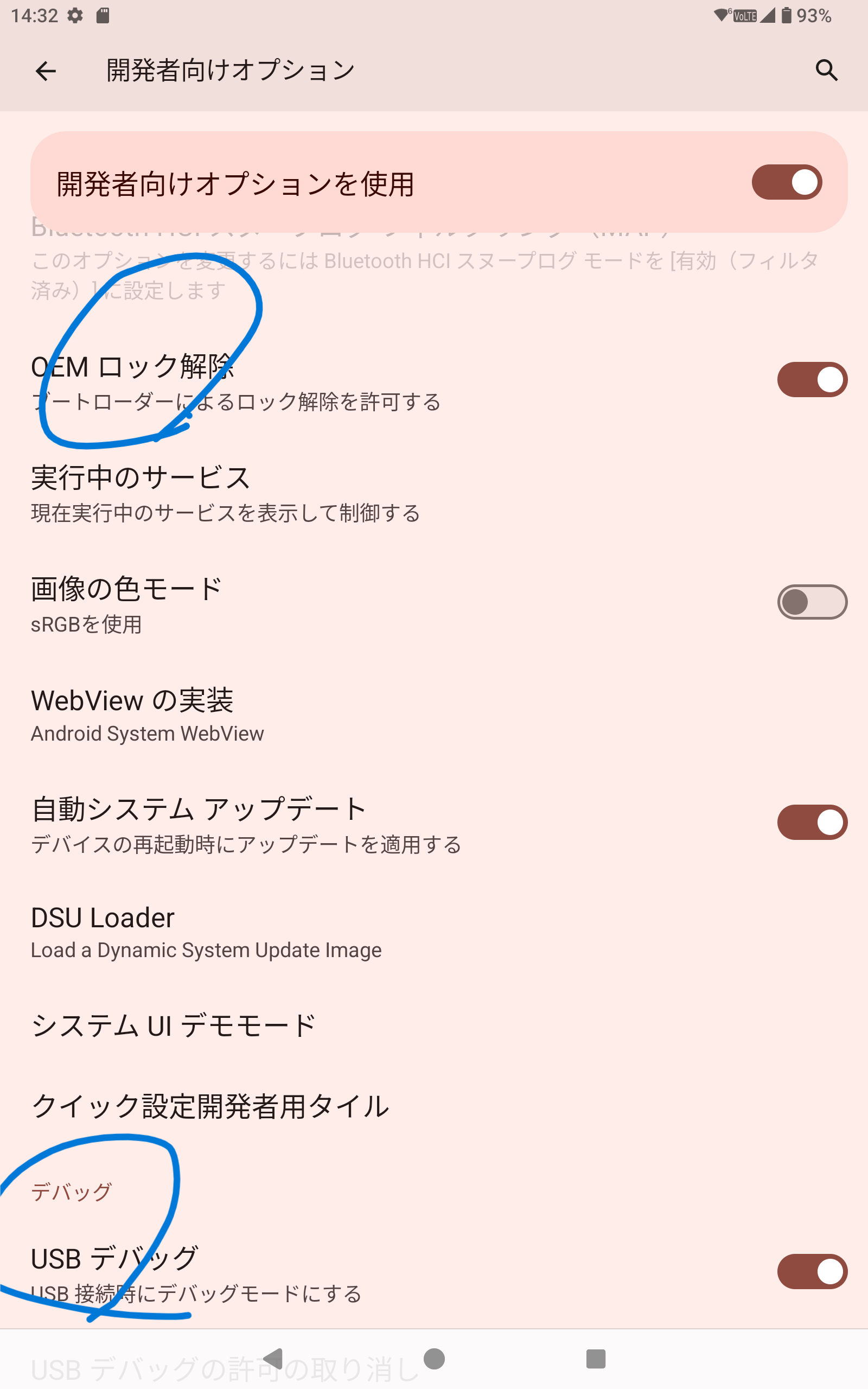Viewport: 868px width, 1389px height.
Task: Go back using the top-left arrow
Action: pyautogui.click(x=46, y=71)
